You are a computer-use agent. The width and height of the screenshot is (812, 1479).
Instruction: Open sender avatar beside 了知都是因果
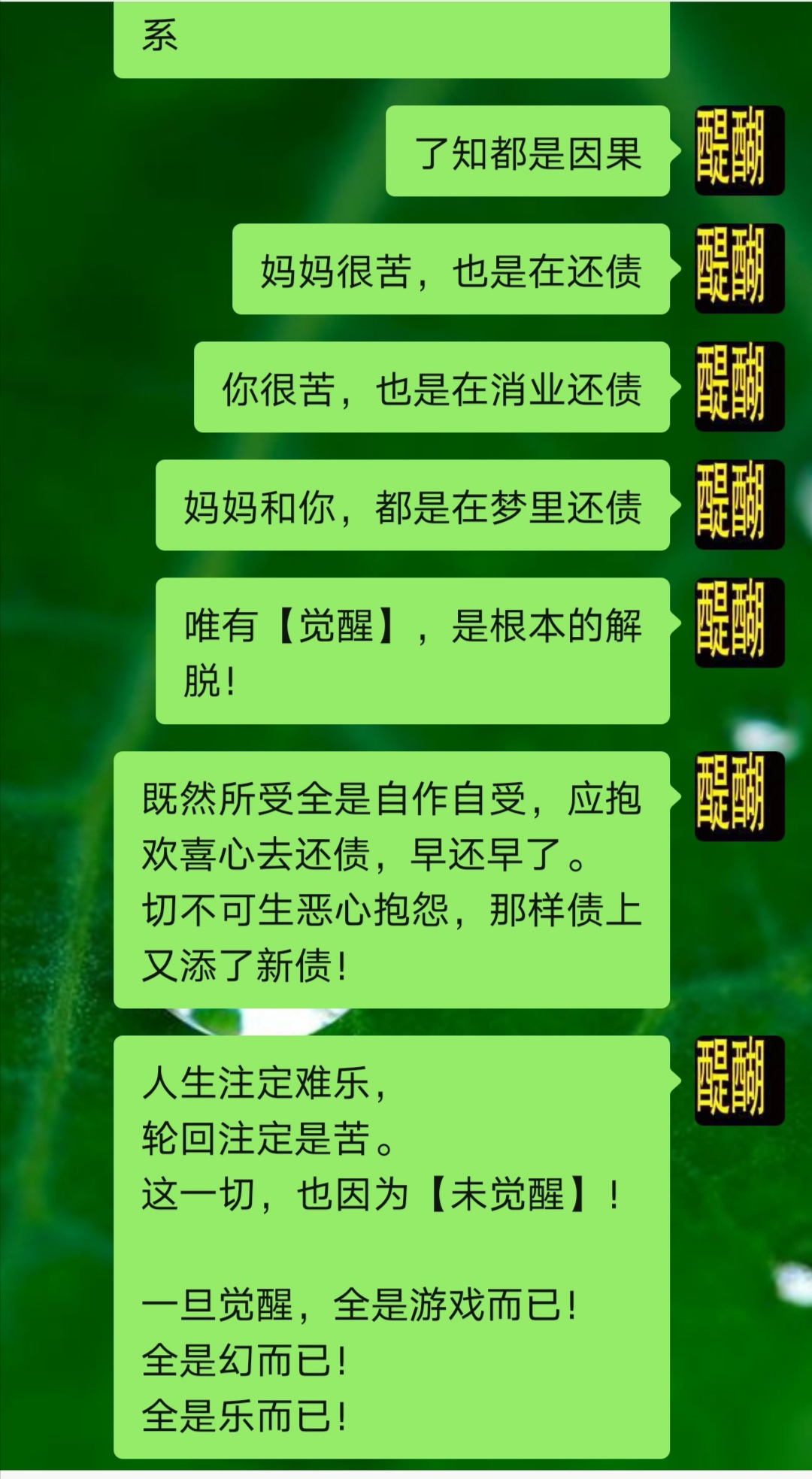[x=739, y=150]
